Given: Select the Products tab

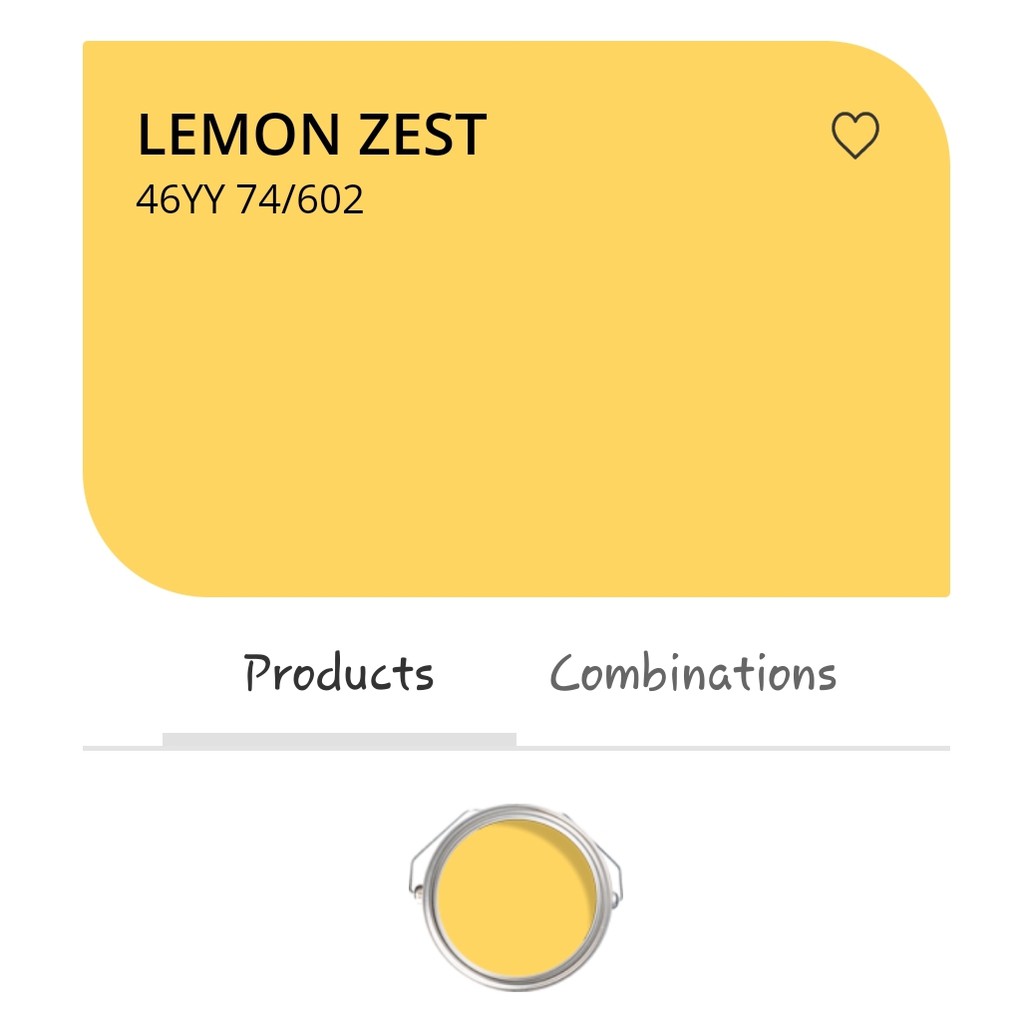Looking at the screenshot, I should [x=339, y=673].
